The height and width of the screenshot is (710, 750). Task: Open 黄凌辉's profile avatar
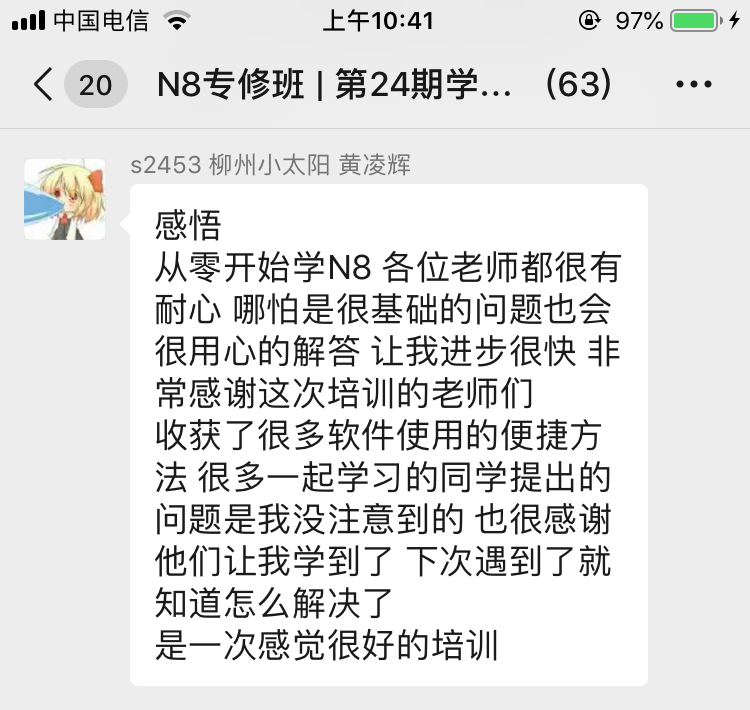tap(65, 199)
